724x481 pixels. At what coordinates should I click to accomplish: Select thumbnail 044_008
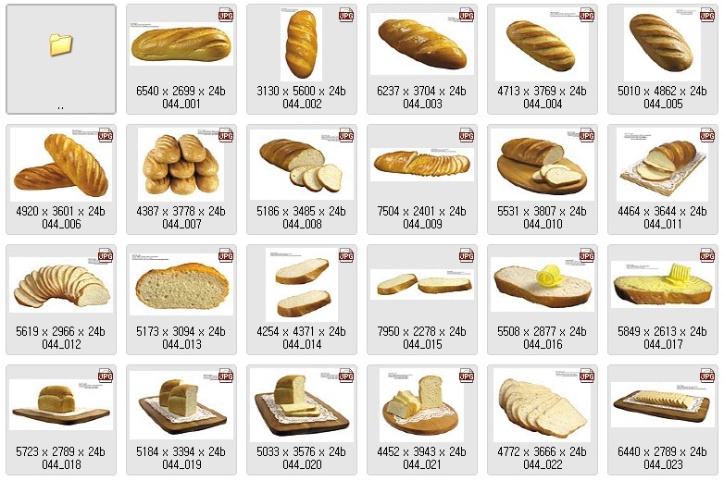(301, 164)
